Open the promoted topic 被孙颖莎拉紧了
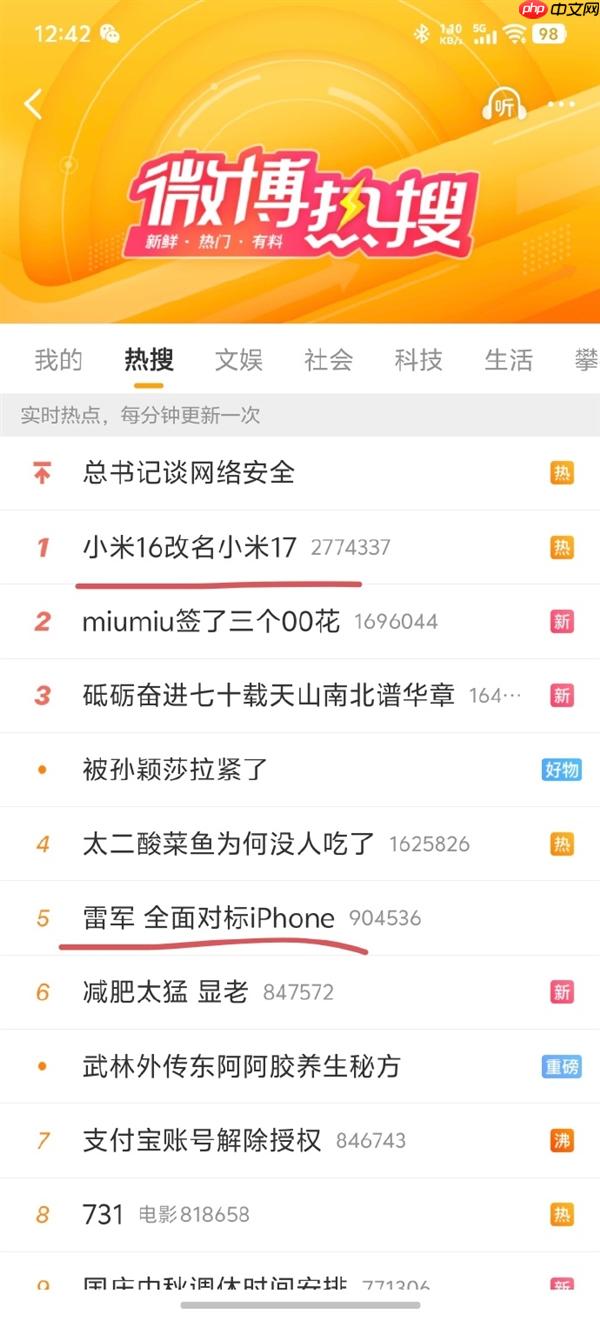The height and width of the screenshot is (1320, 600). click(175, 770)
